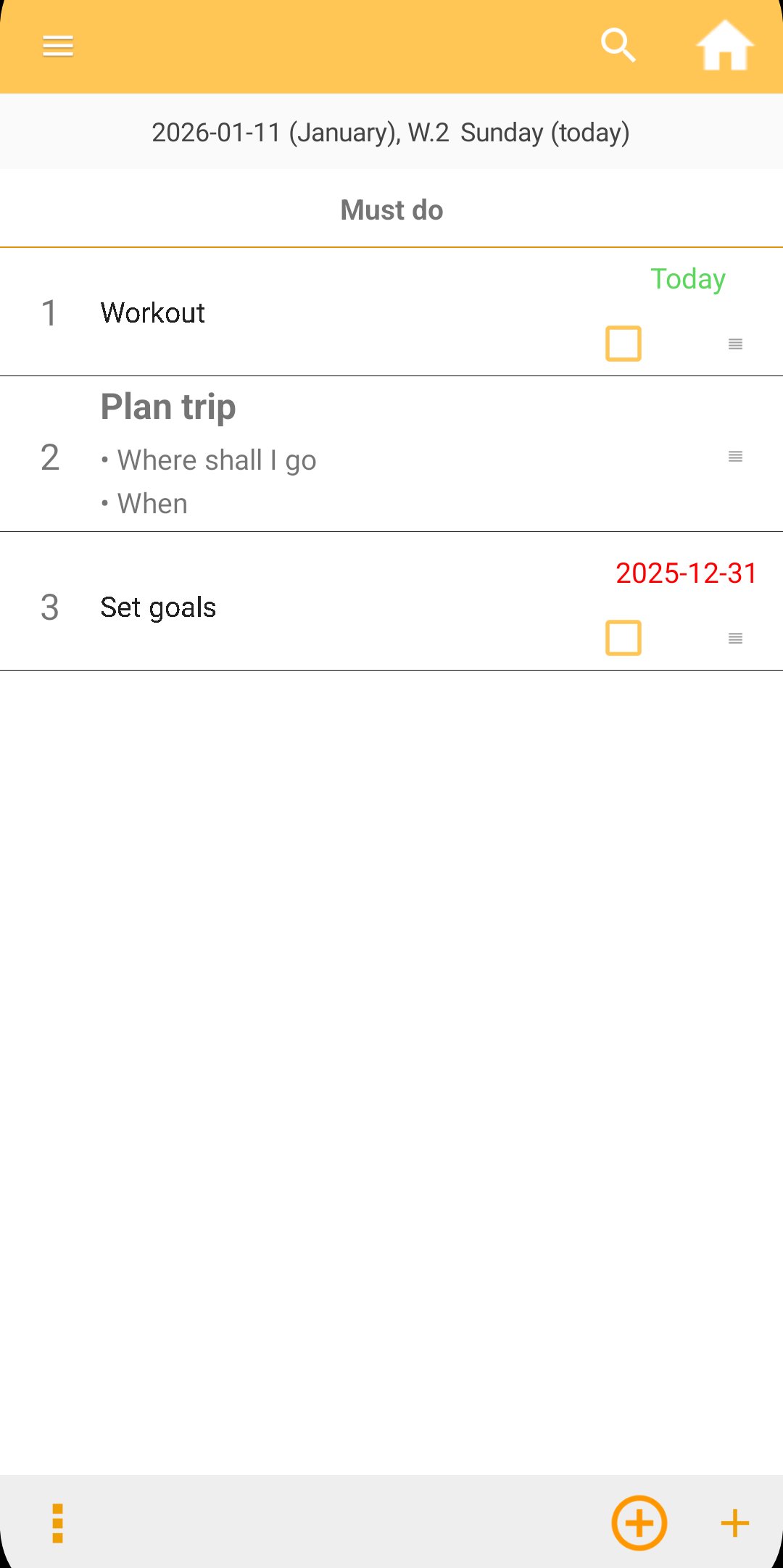Open the Workout task
This screenshot has height=1568, width=783.
pos(153,313)
